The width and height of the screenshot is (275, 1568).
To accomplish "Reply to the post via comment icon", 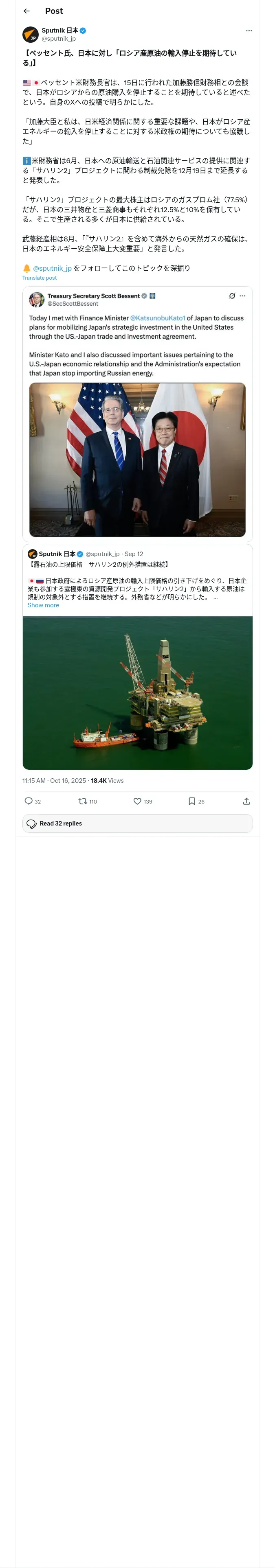I will click(x=29, y=801).
